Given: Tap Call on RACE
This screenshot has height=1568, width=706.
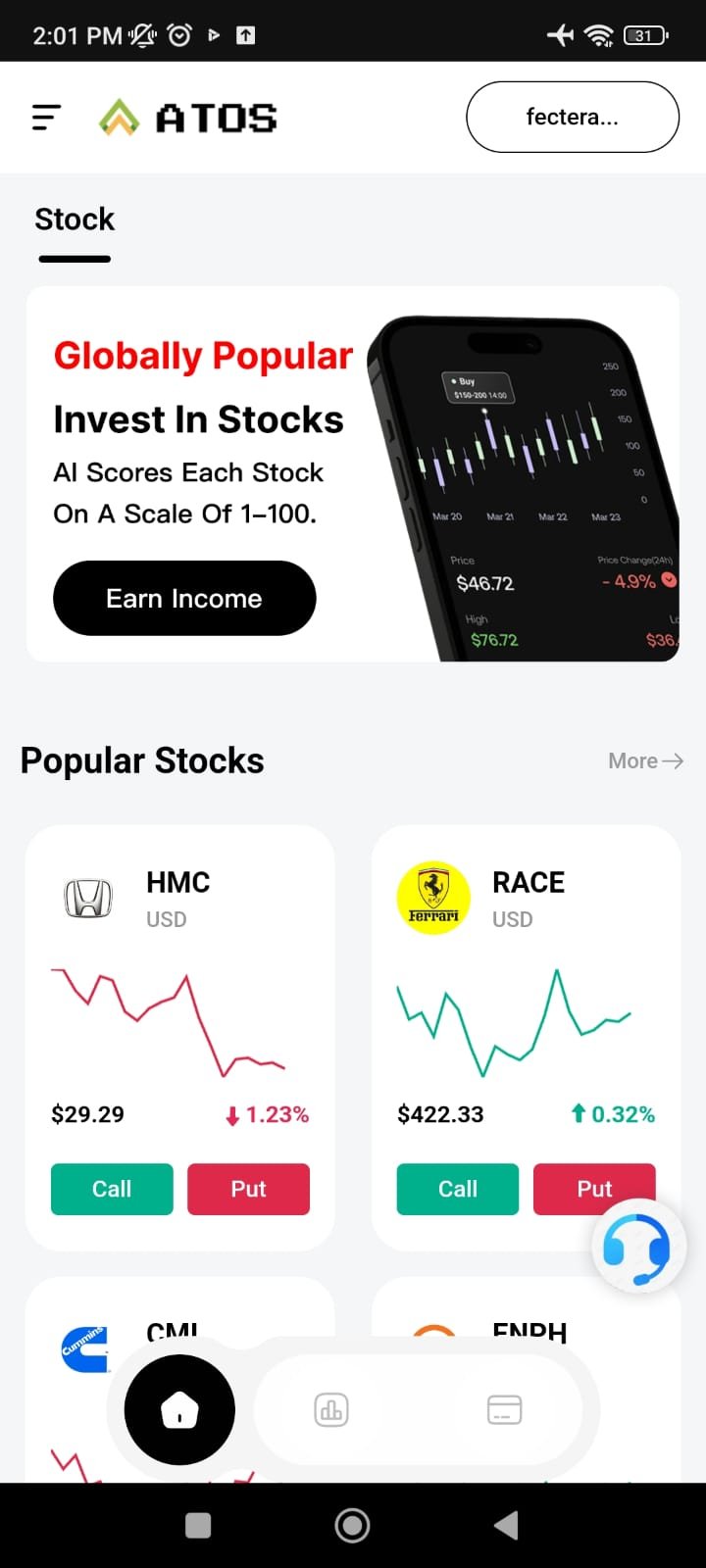Looking at the screenshot, I should (x=457, y=1189).
